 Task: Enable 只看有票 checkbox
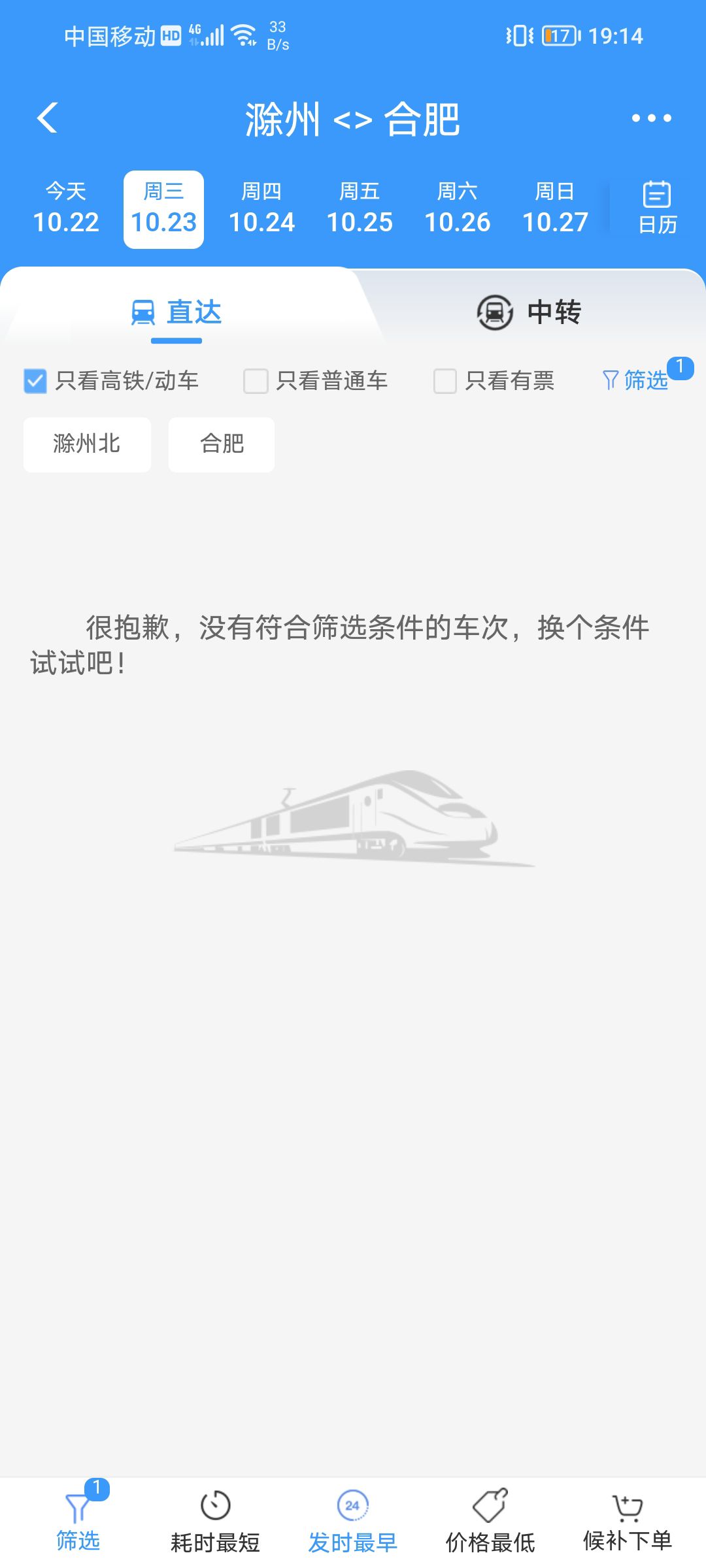coord(445,381)
